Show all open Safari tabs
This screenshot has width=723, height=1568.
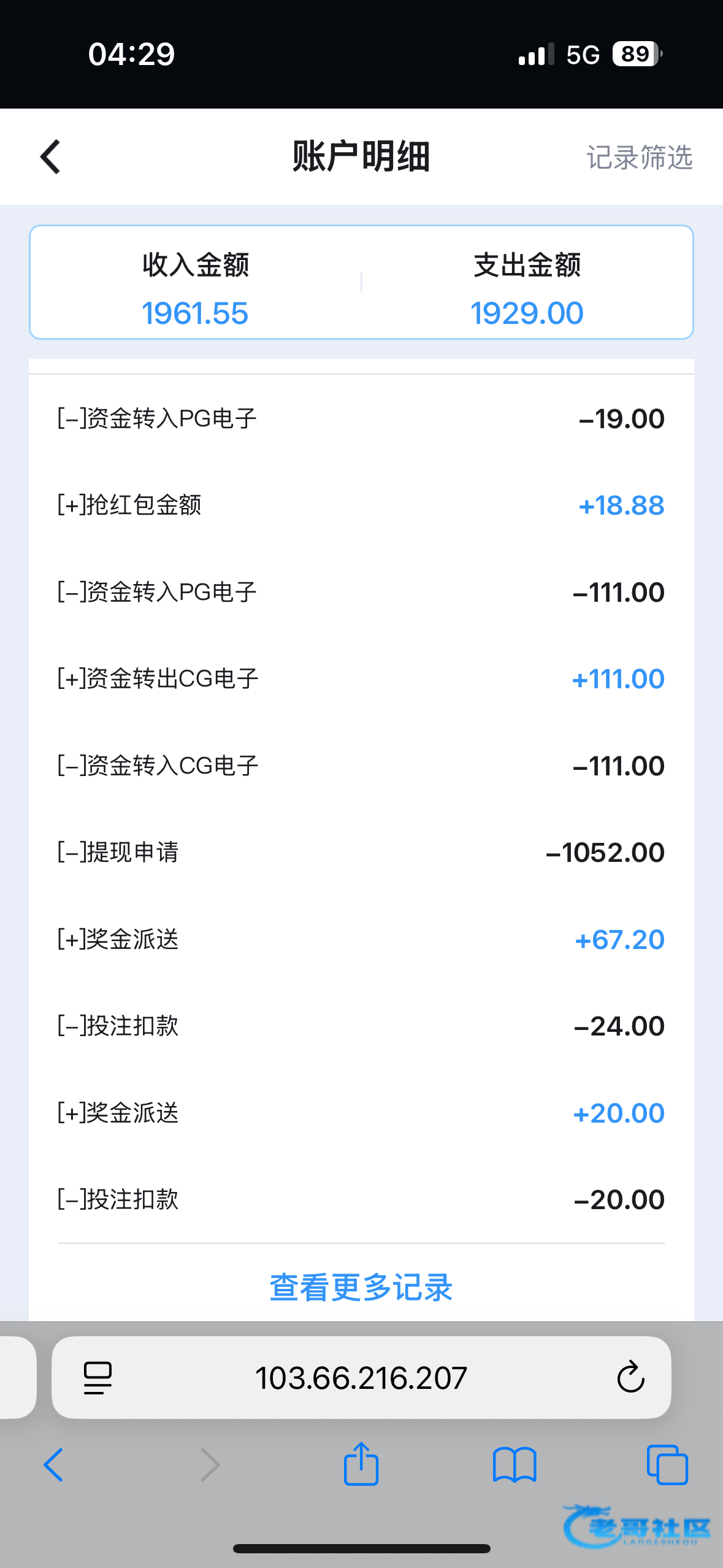(x=667, y=1465)
